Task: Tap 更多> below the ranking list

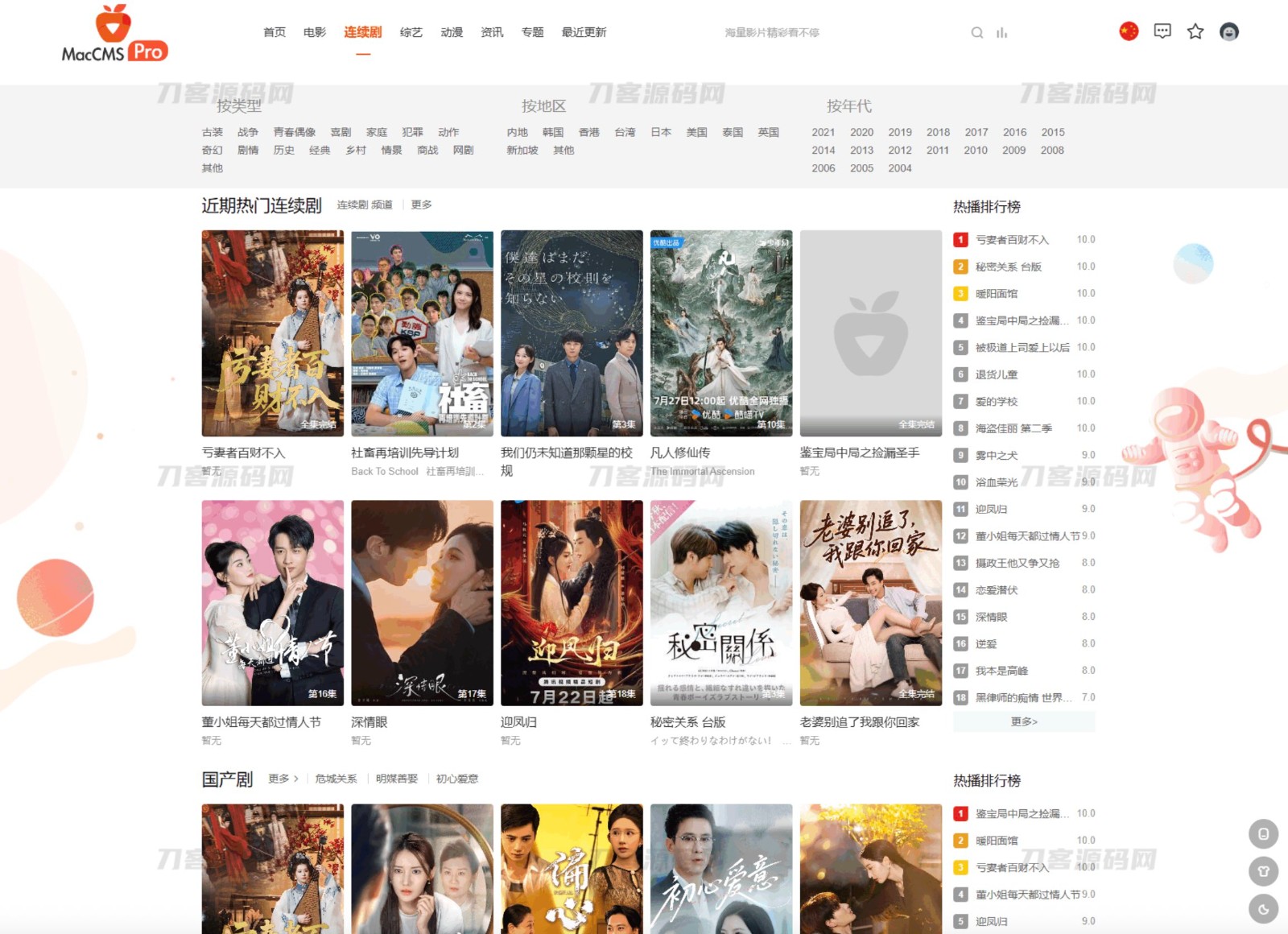Action: tap(1024, 721)
